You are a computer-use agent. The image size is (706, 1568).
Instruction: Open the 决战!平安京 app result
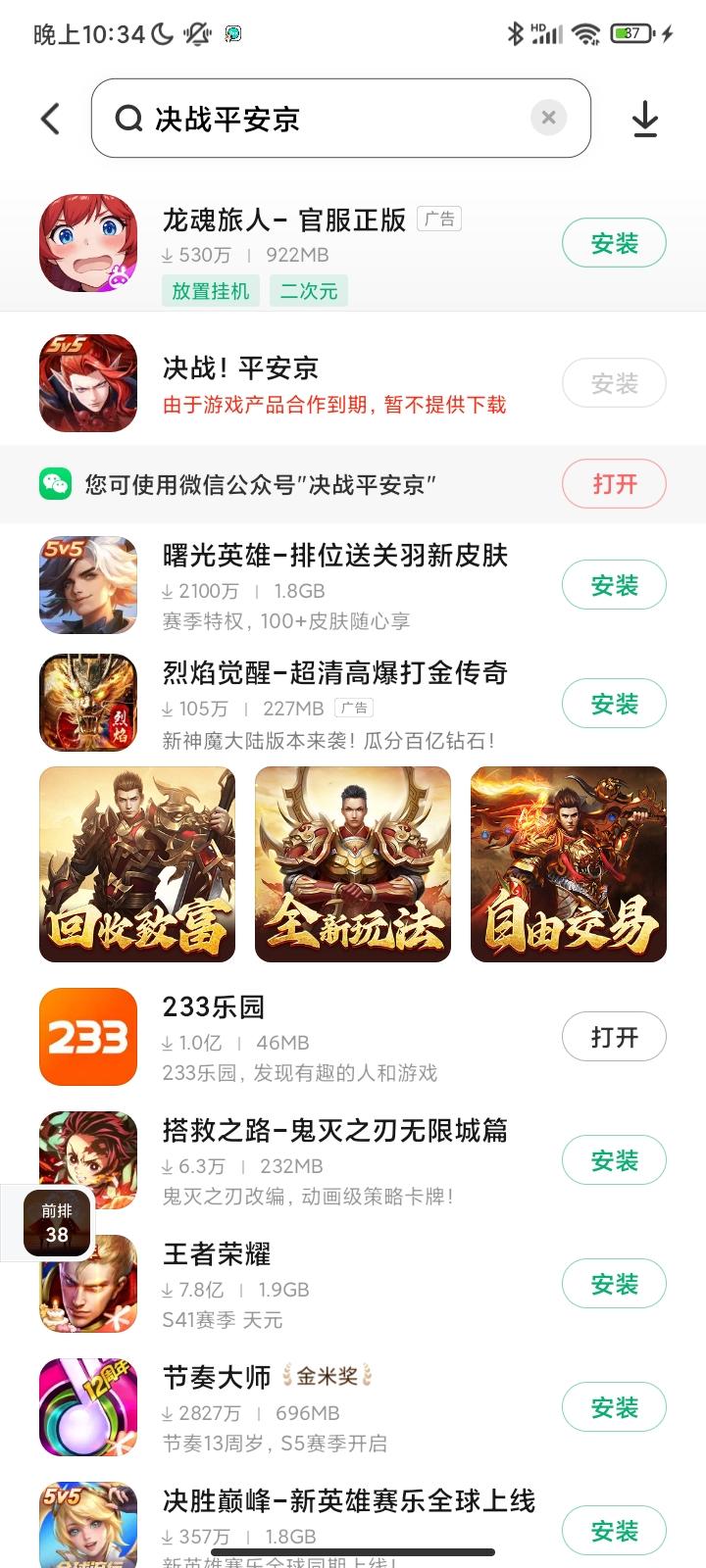pyautogui.click(x=294, y=382)
